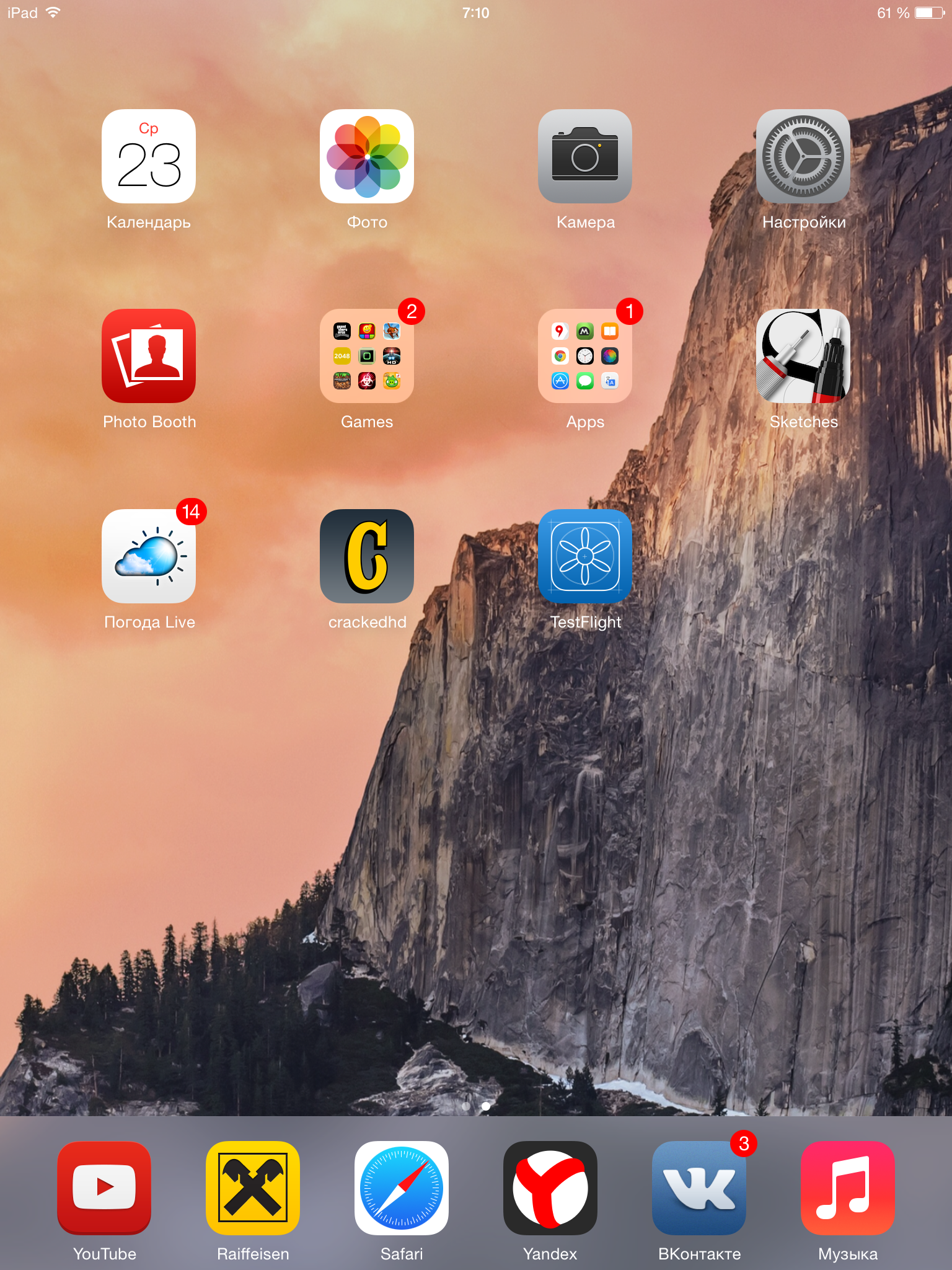Screen dimensions: 952x1270
Task: Tap the home screen page indicator dots
Action: click(x=476, y=1106)
